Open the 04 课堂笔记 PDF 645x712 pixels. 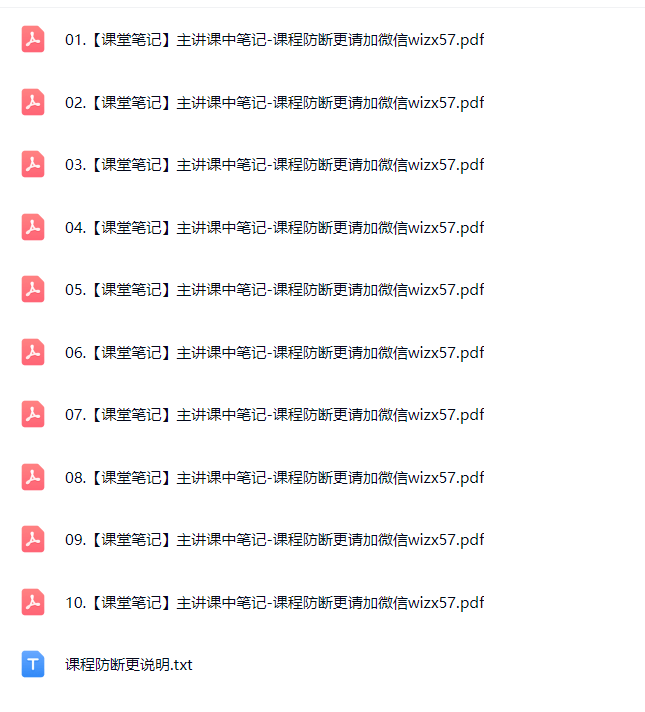coord(274,228)
